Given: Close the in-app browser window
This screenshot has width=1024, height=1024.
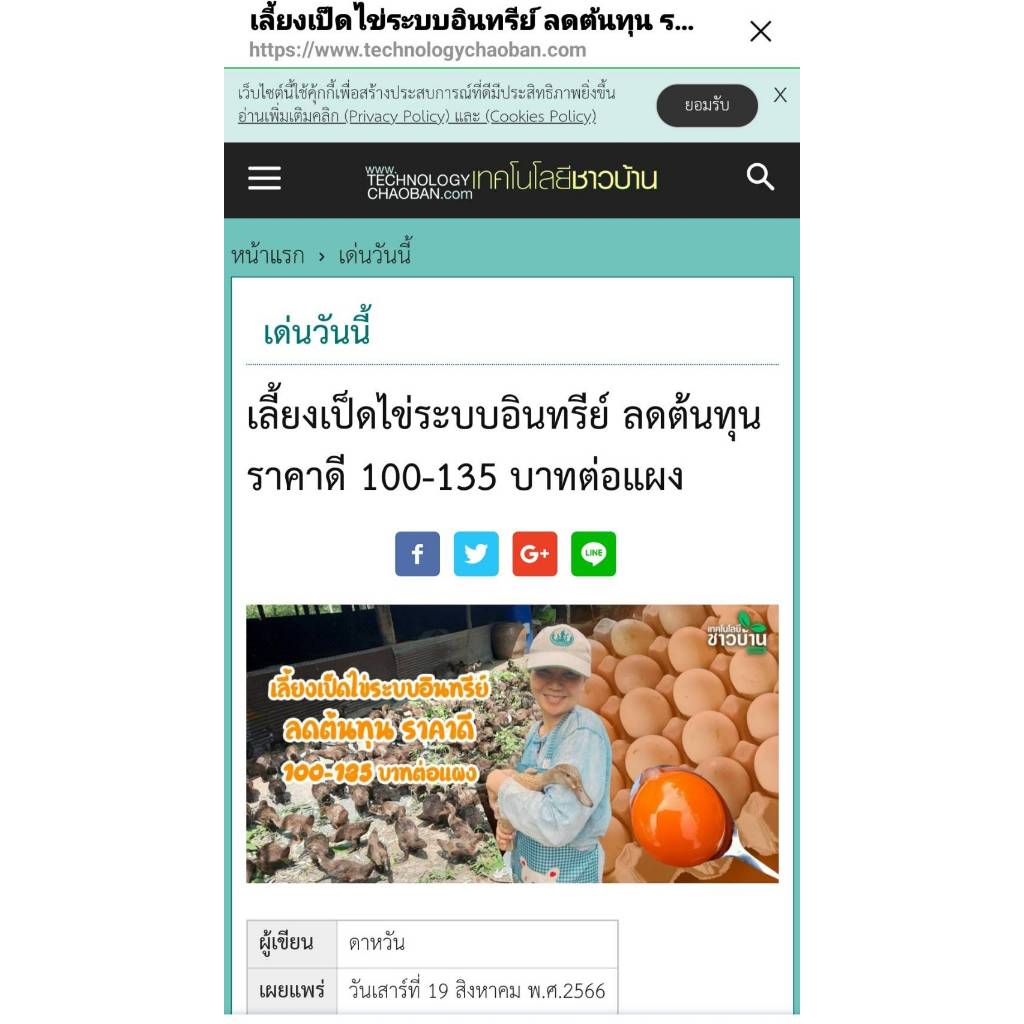Looking at the screenshot, I should click(x=760, y=31).
